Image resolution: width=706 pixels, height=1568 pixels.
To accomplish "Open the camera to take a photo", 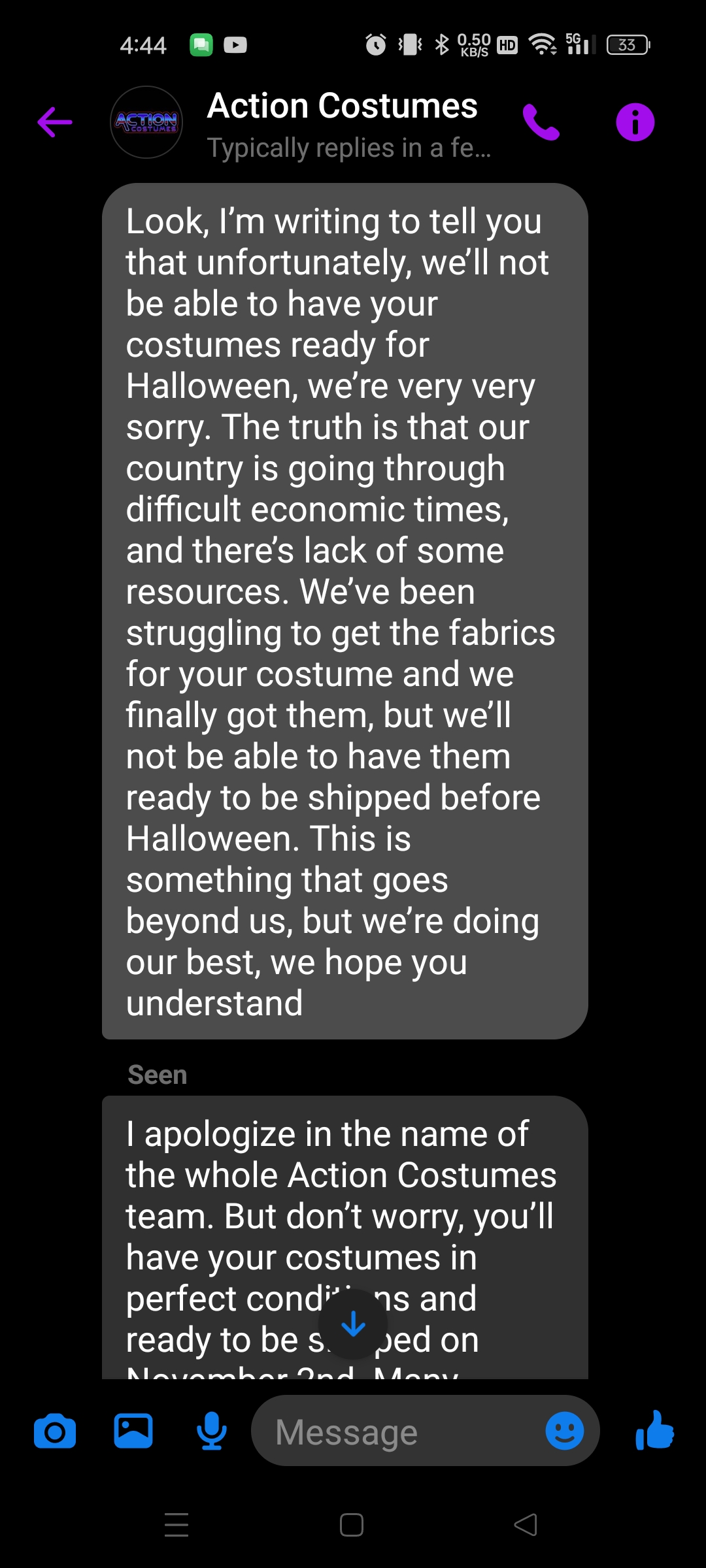I will tap(55, 1432).
